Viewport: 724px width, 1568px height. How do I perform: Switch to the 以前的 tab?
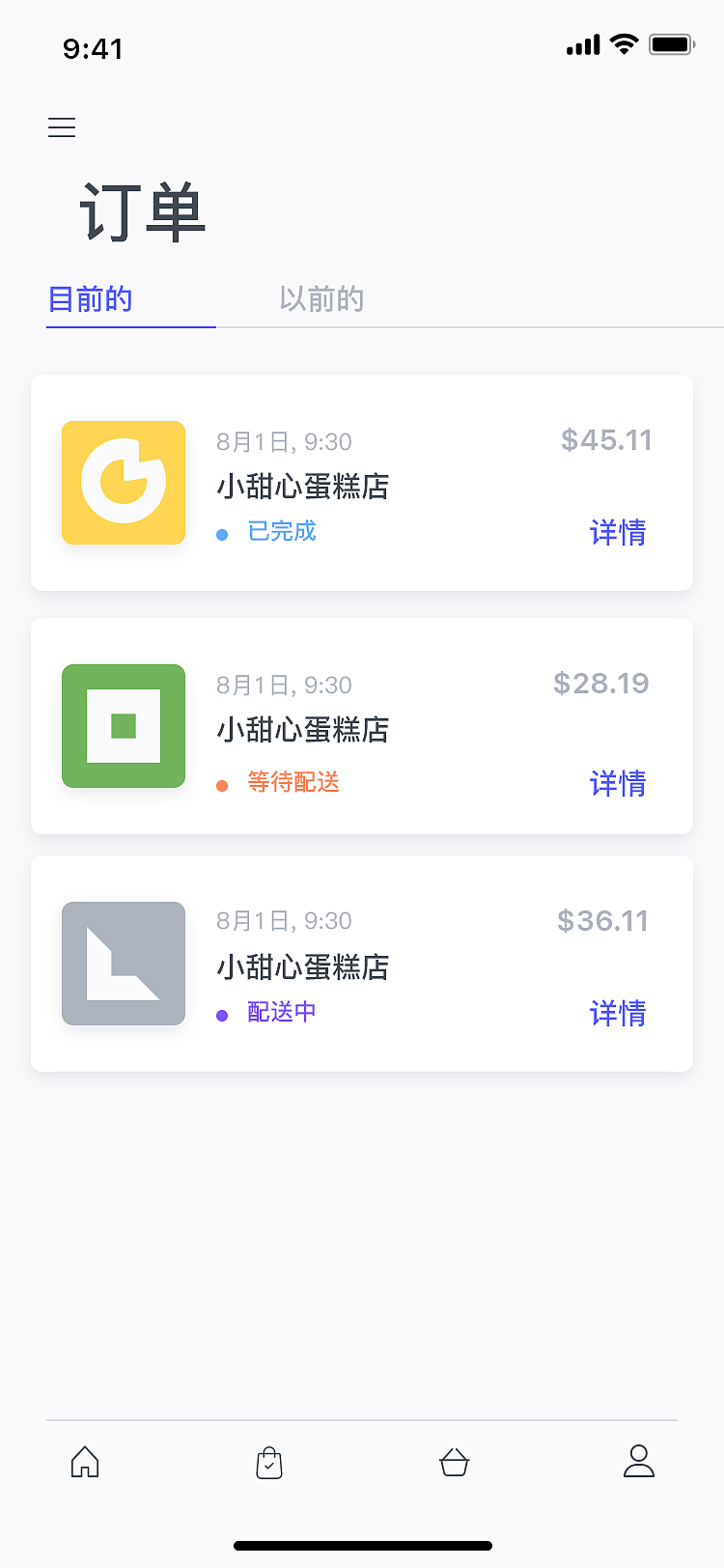tap(320, 298)
